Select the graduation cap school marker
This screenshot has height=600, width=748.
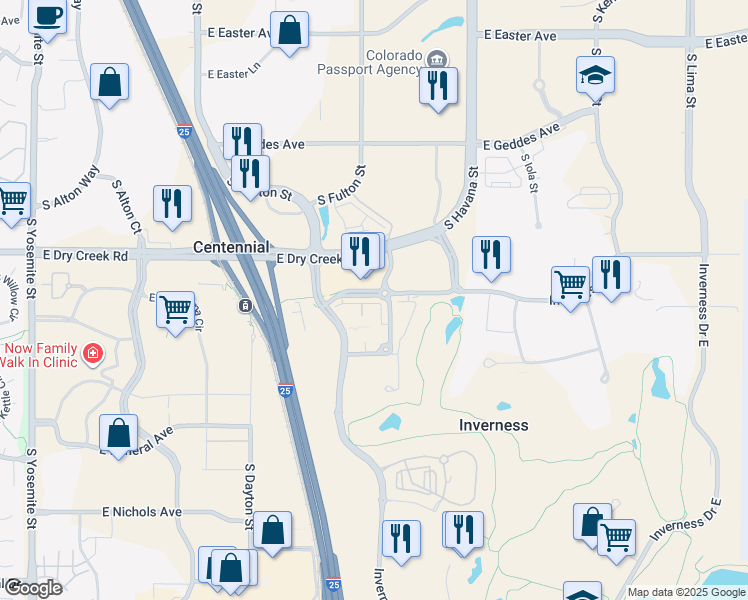pos(595,75)
